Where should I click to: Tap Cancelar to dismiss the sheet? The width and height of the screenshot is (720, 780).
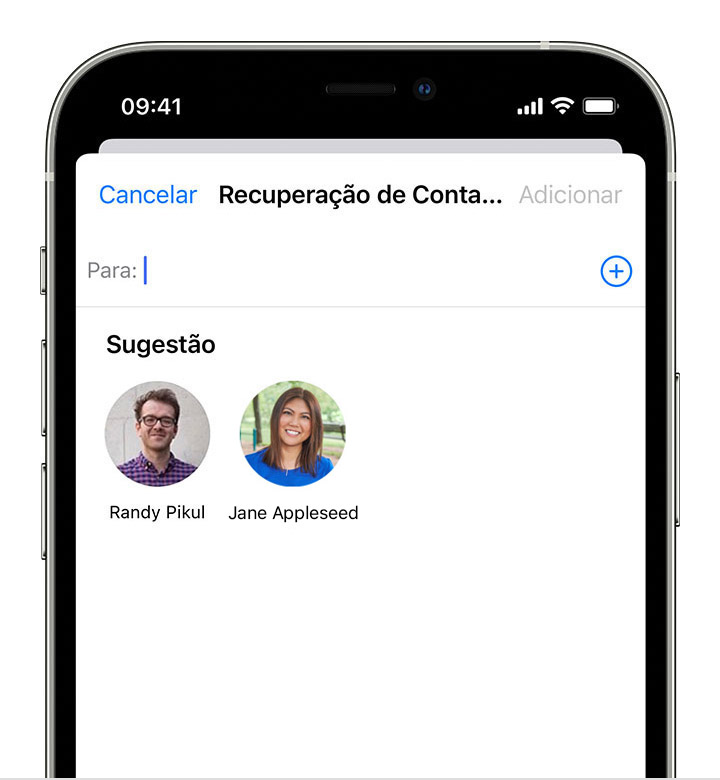pos(148,195)
